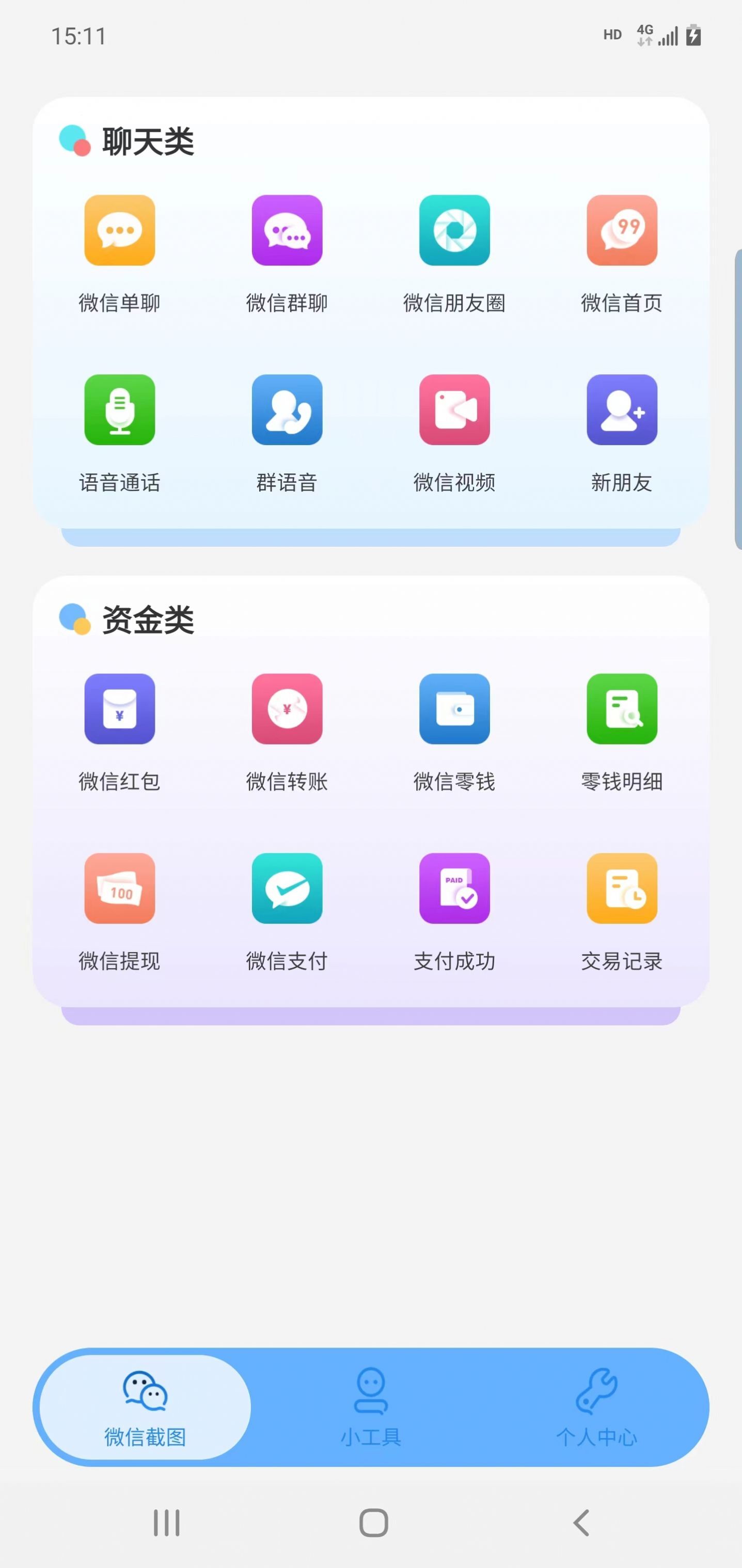The width and height of the screenshot is (742, 1568).
Task: Open the 微信提现 tool
Action: click(119, 889)
